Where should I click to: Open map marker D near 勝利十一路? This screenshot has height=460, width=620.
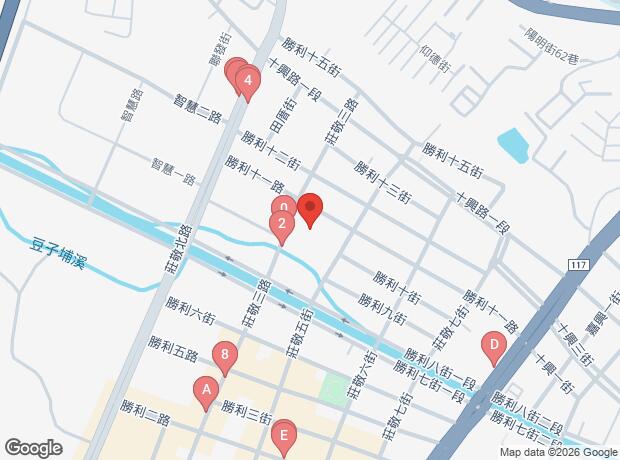point(492,346)
